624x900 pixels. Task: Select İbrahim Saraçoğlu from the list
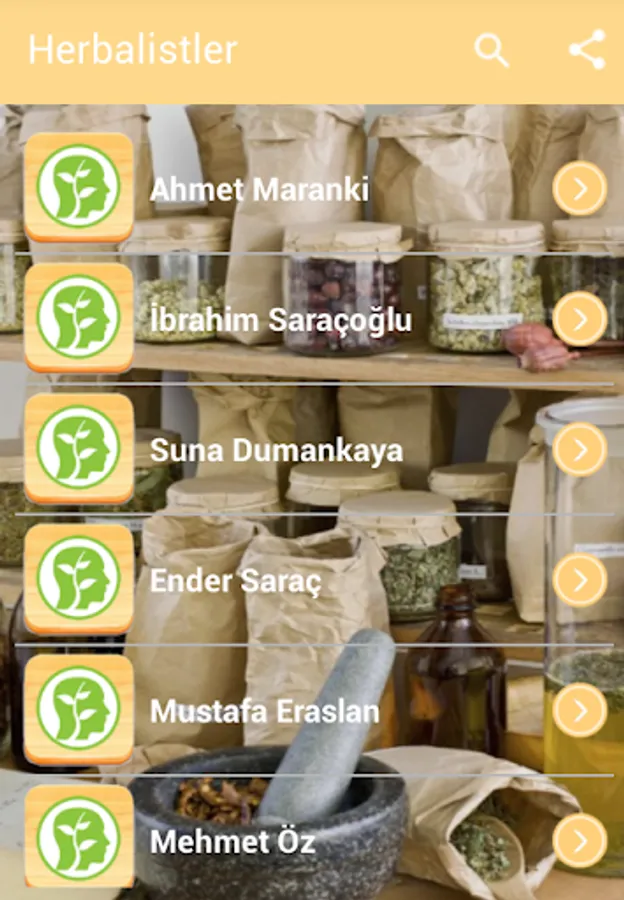click(280, 320)
